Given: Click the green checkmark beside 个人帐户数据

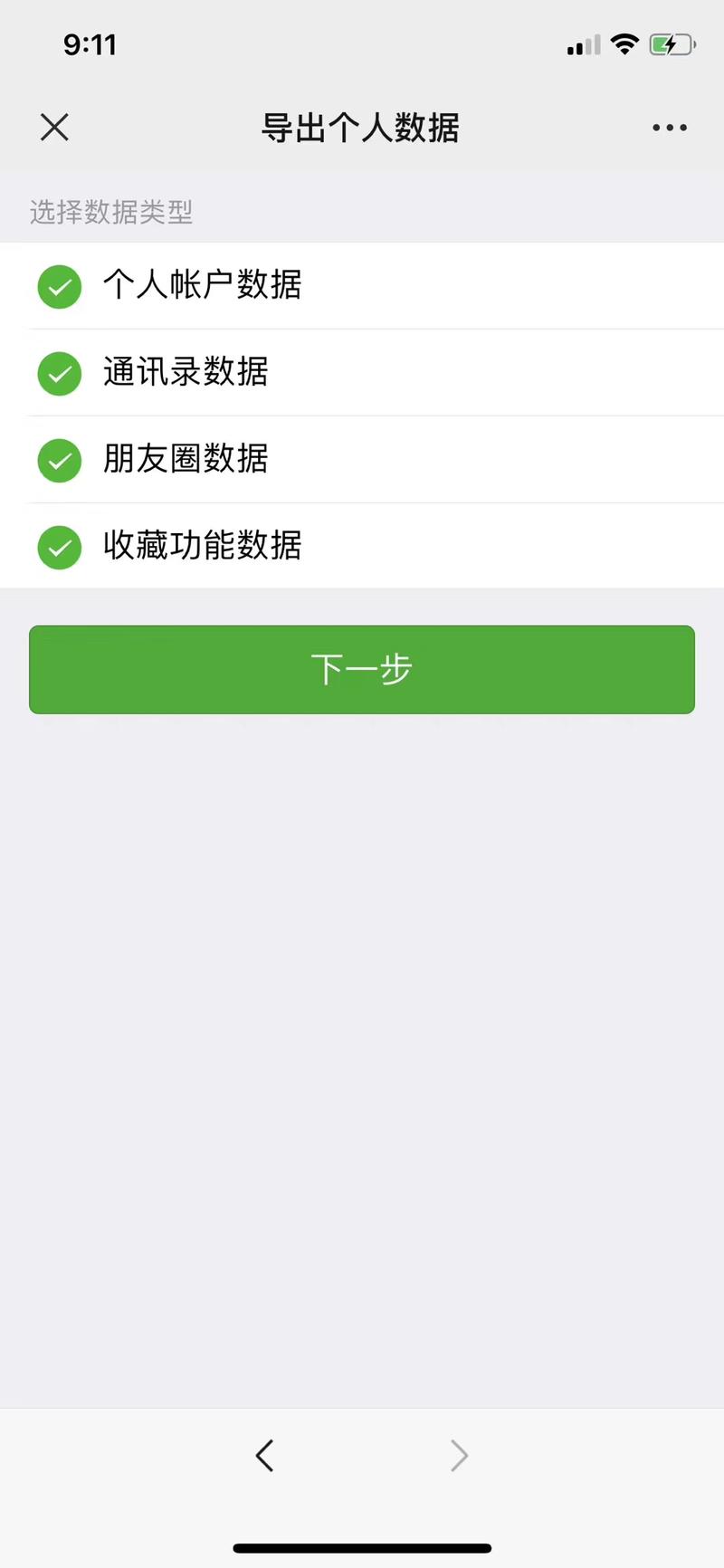Looking at the screenshot, I should click(59, 286).
